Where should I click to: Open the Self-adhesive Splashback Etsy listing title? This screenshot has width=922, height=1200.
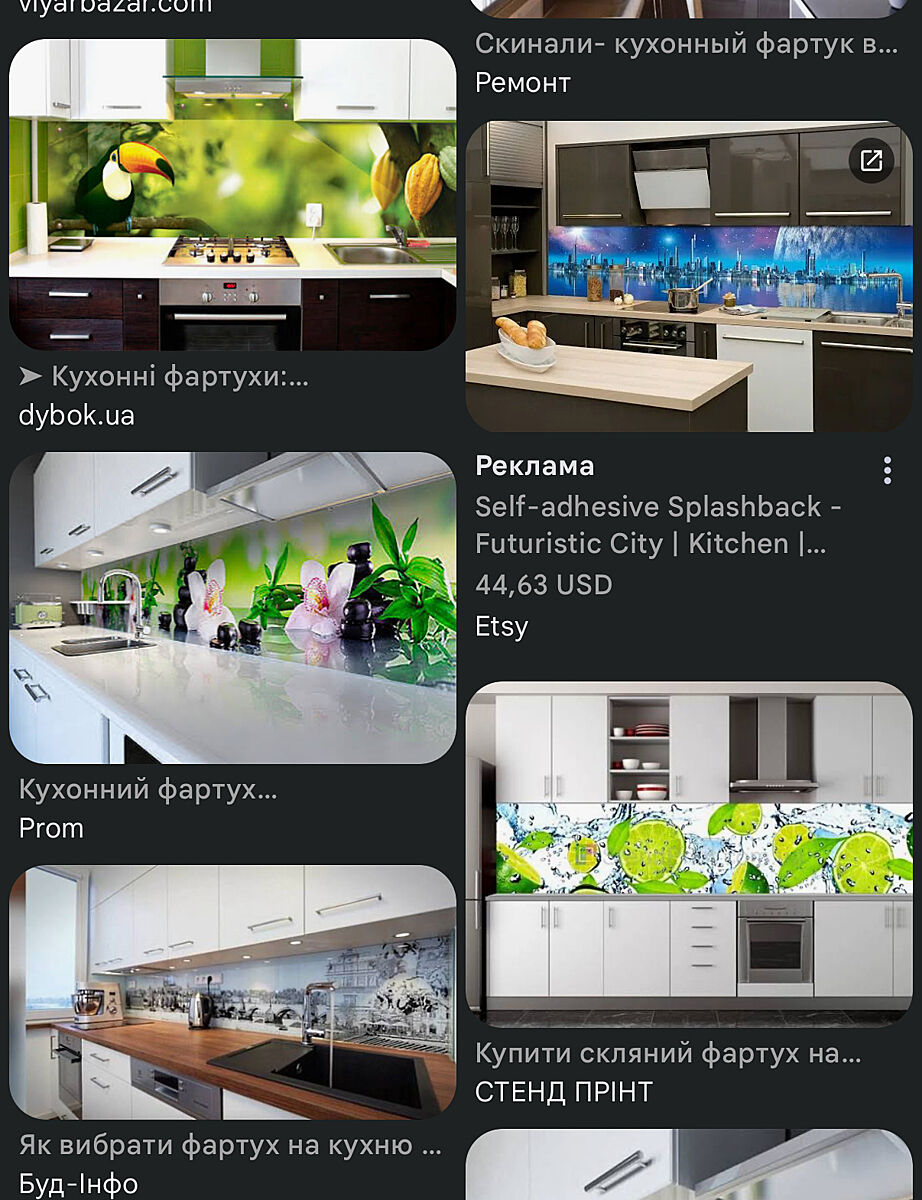coord(658,525)
